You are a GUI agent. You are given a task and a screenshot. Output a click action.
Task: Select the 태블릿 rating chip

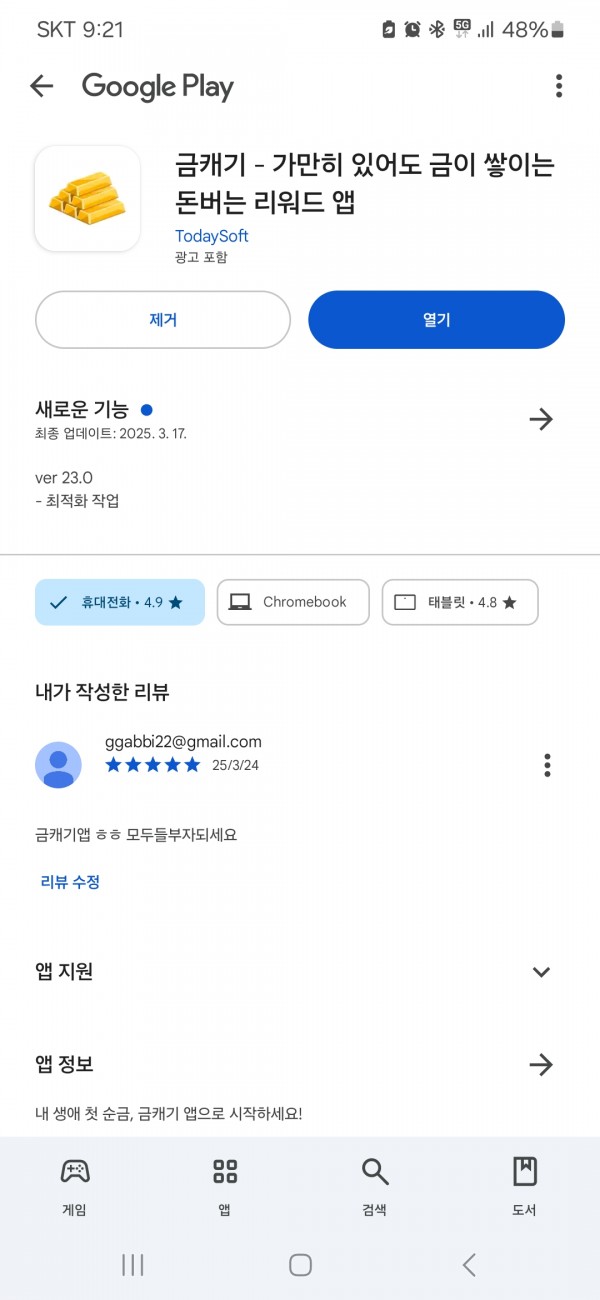tap(460, 602)
